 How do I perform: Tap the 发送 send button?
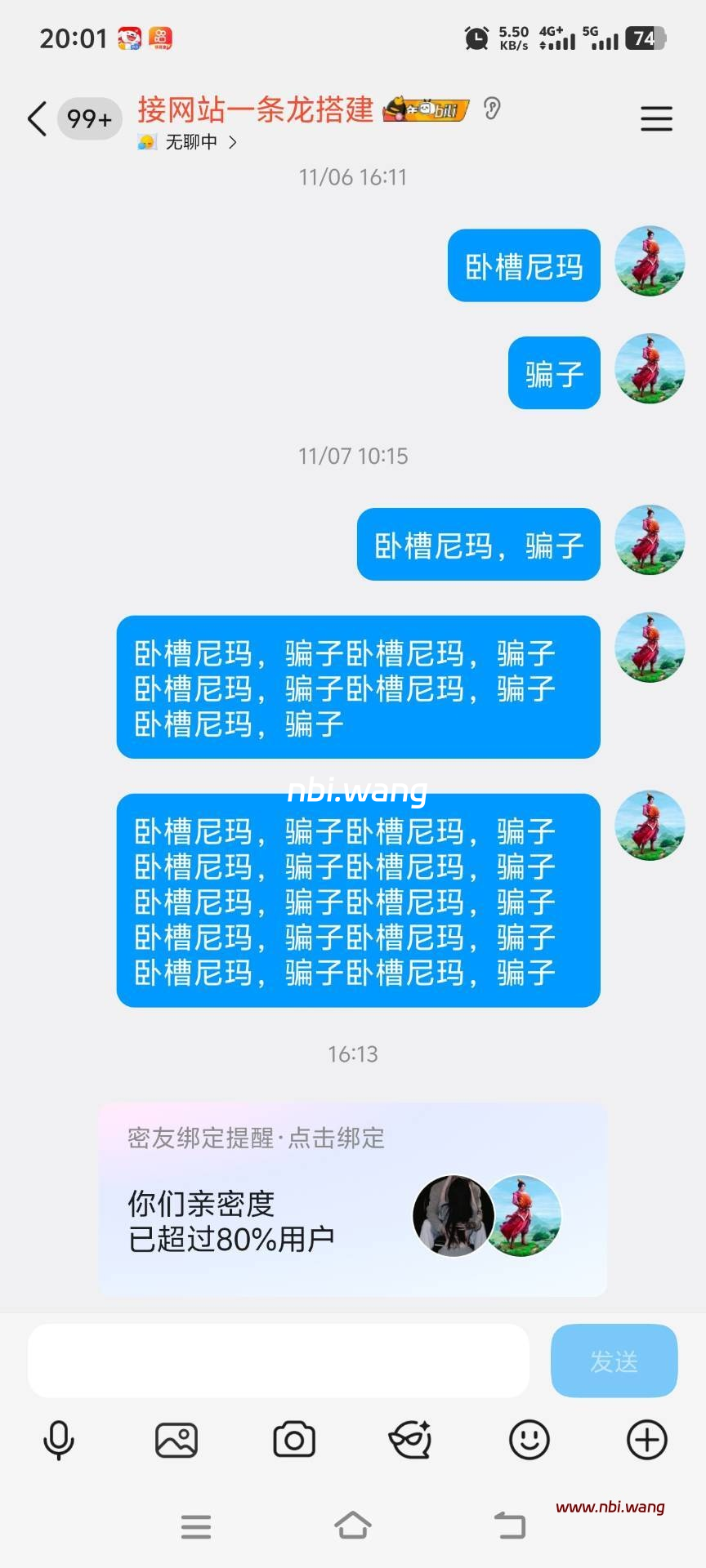pyautogui.click(x=614, y=1361)
